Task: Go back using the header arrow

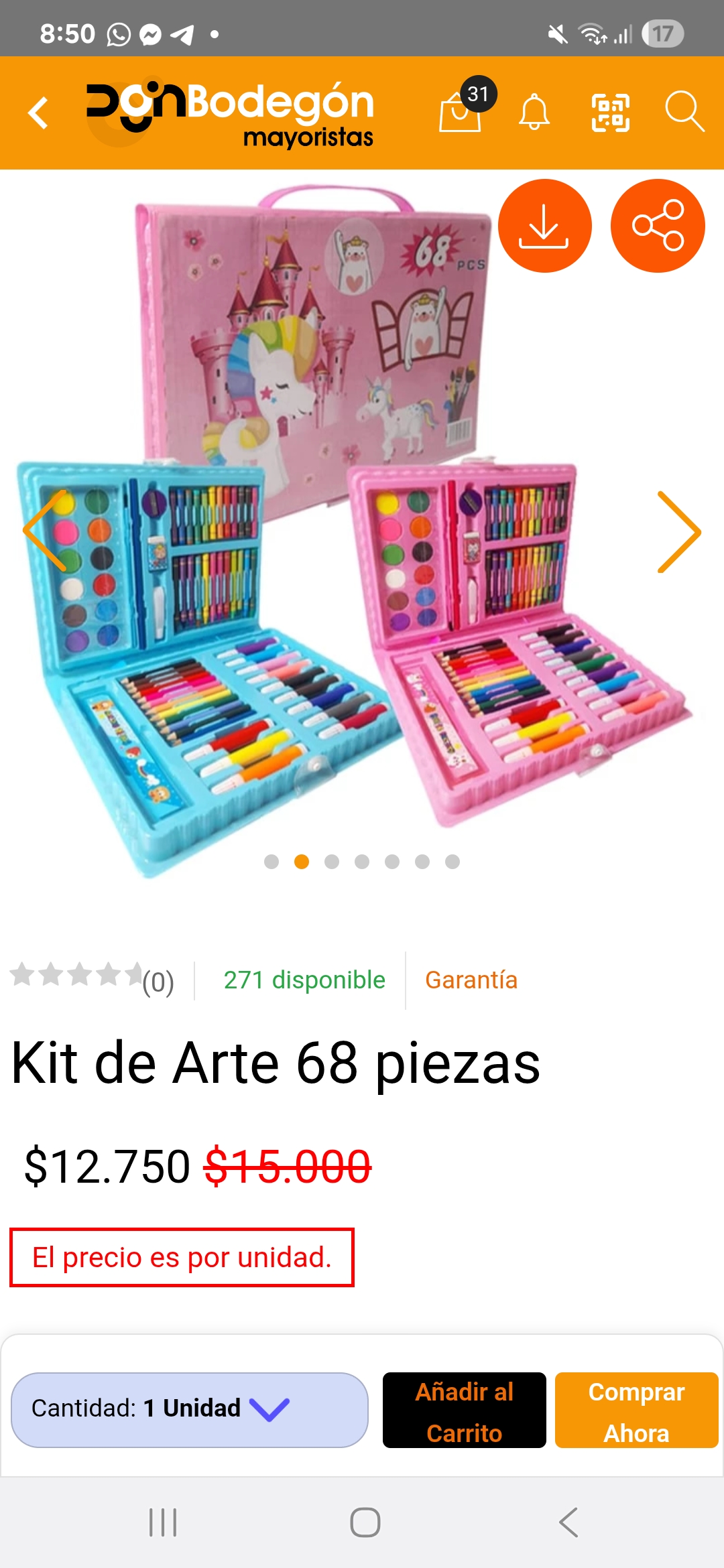Action: 38,113
